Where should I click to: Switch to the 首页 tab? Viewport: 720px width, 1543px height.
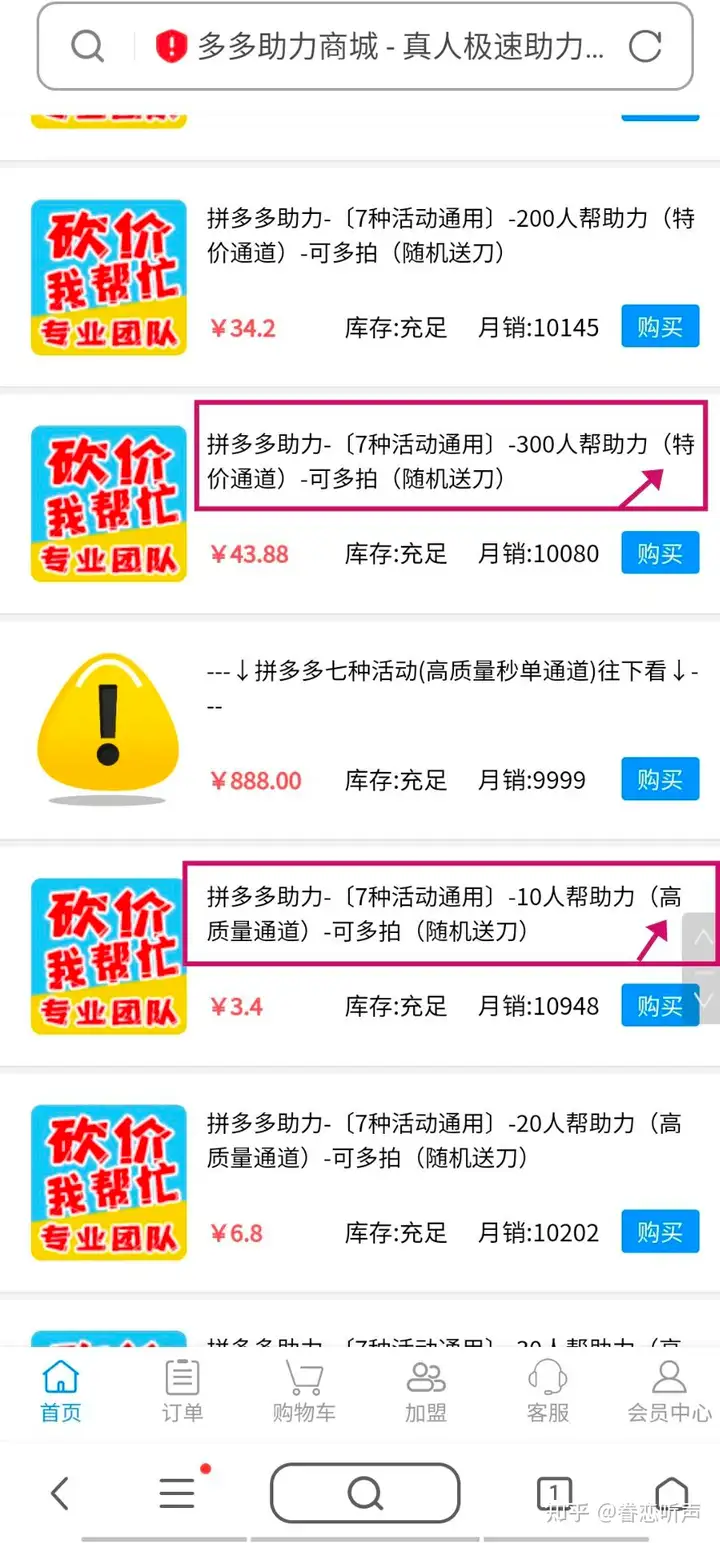pos(60,1391)
